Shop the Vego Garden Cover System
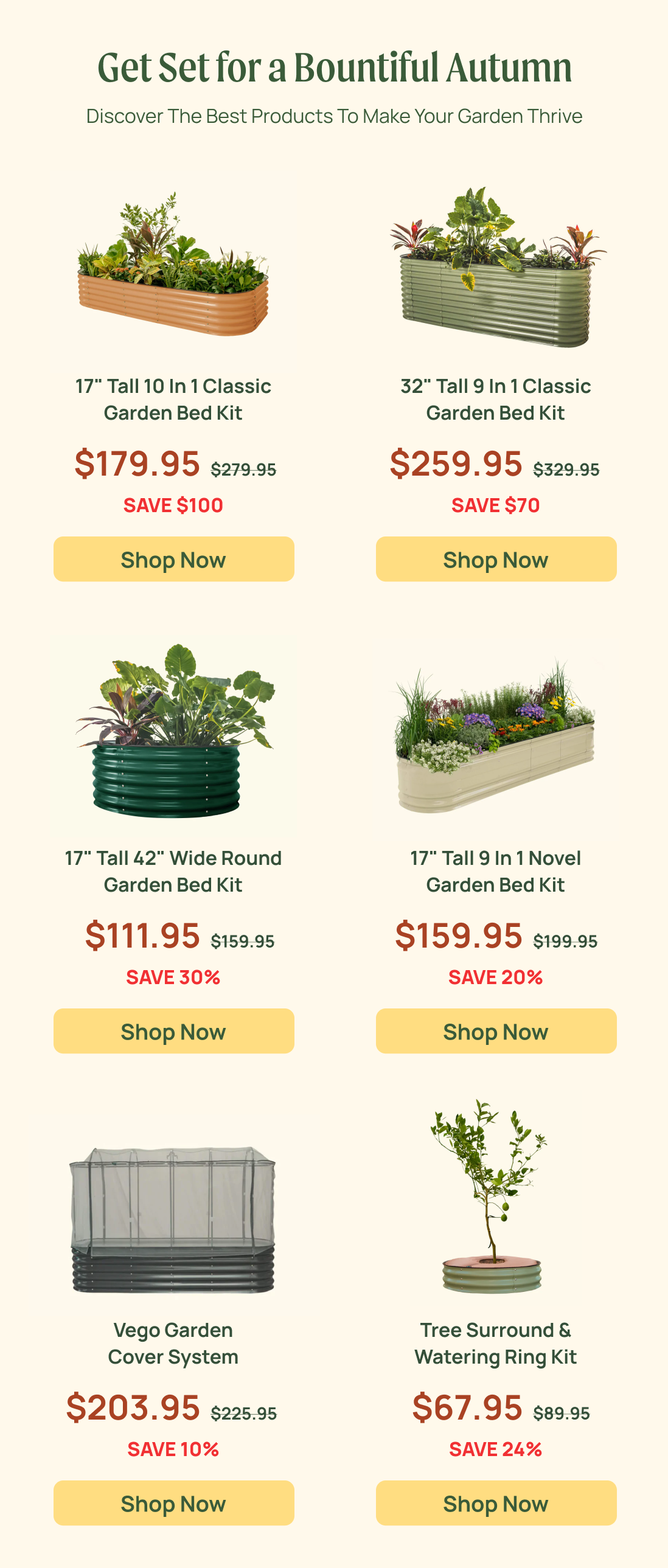The width and height of the screenshot is (668, 1568). point(173,1503)
